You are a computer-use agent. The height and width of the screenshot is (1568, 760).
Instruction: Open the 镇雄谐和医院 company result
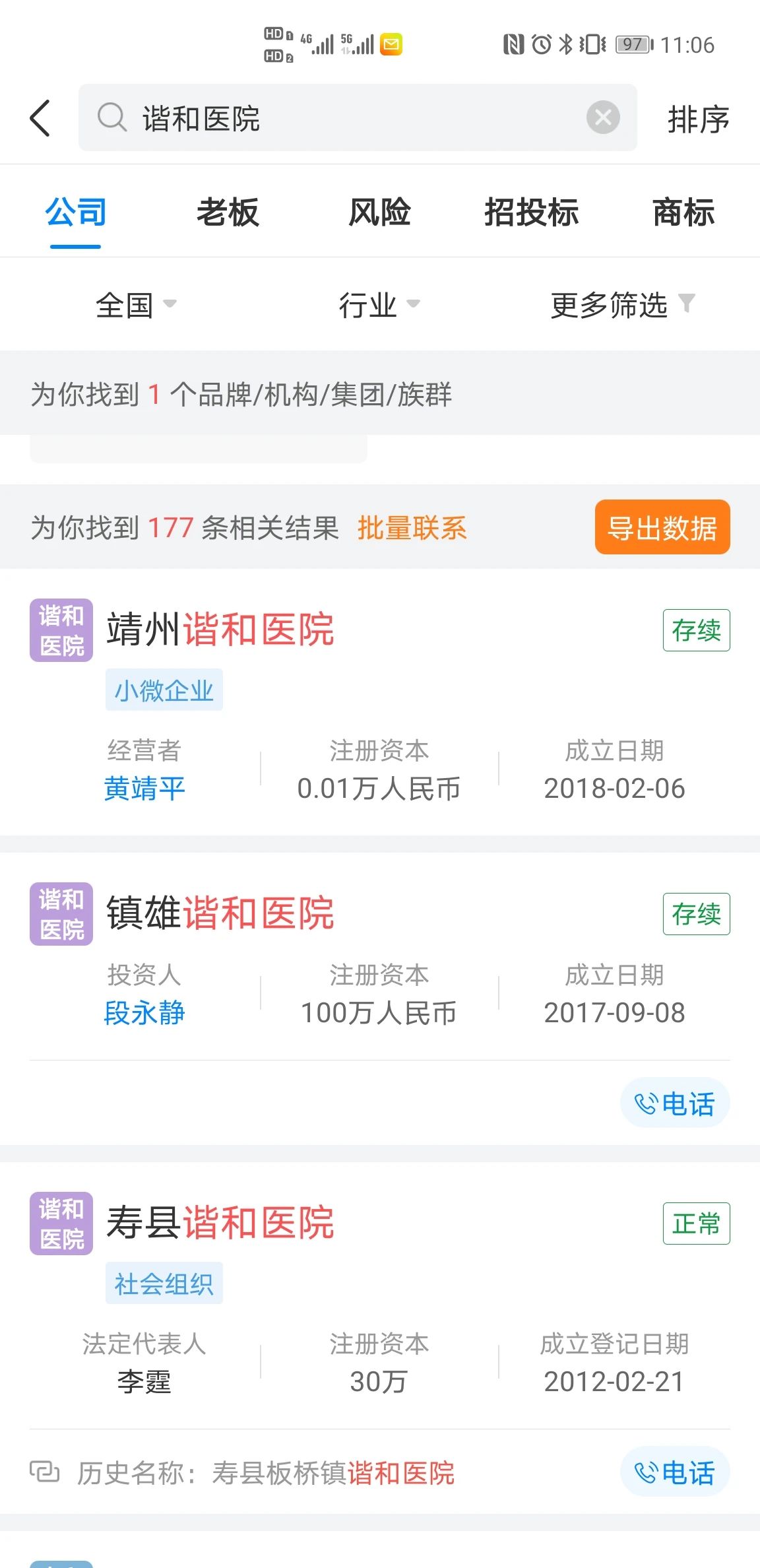point(220,913)
